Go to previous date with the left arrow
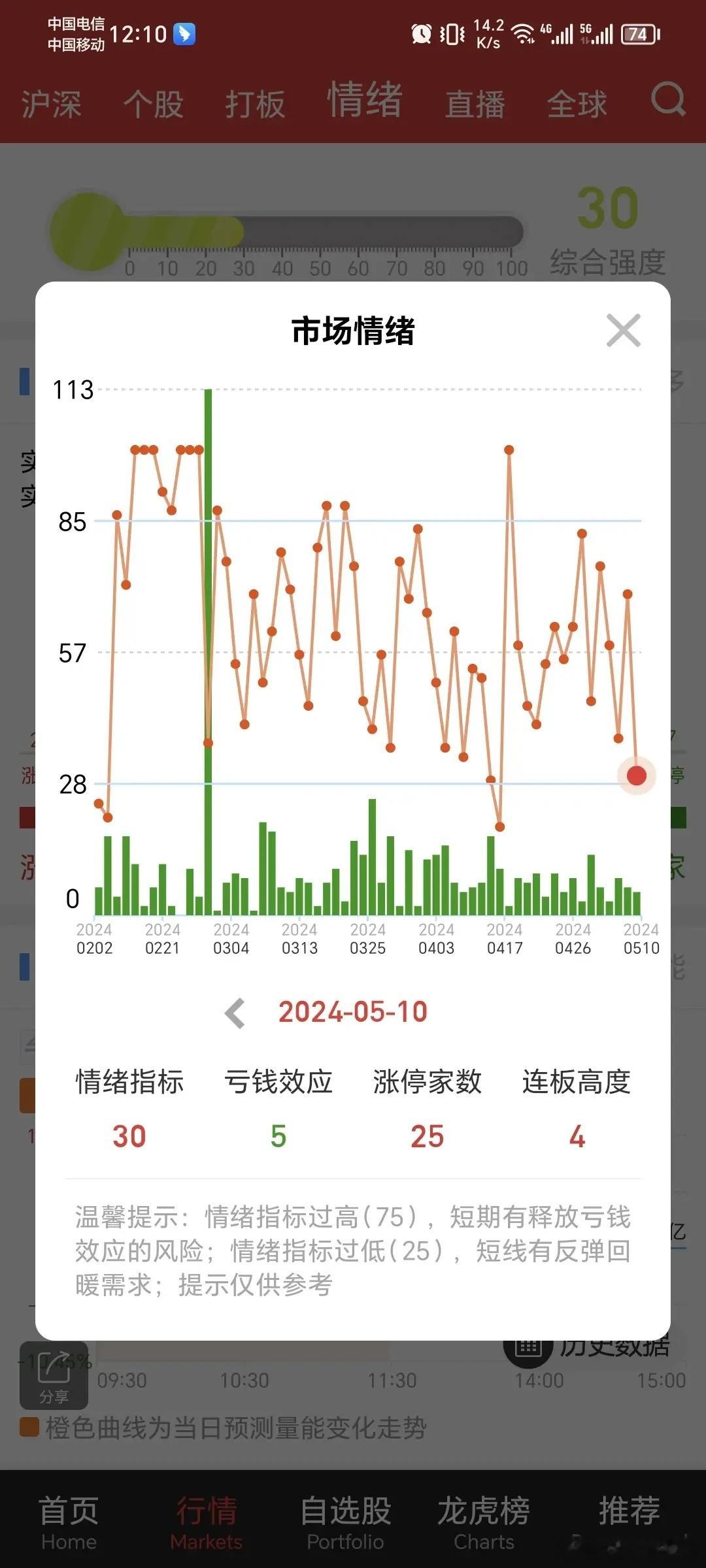This screenshot has width=706, height=1568. tap(235, 1013)
